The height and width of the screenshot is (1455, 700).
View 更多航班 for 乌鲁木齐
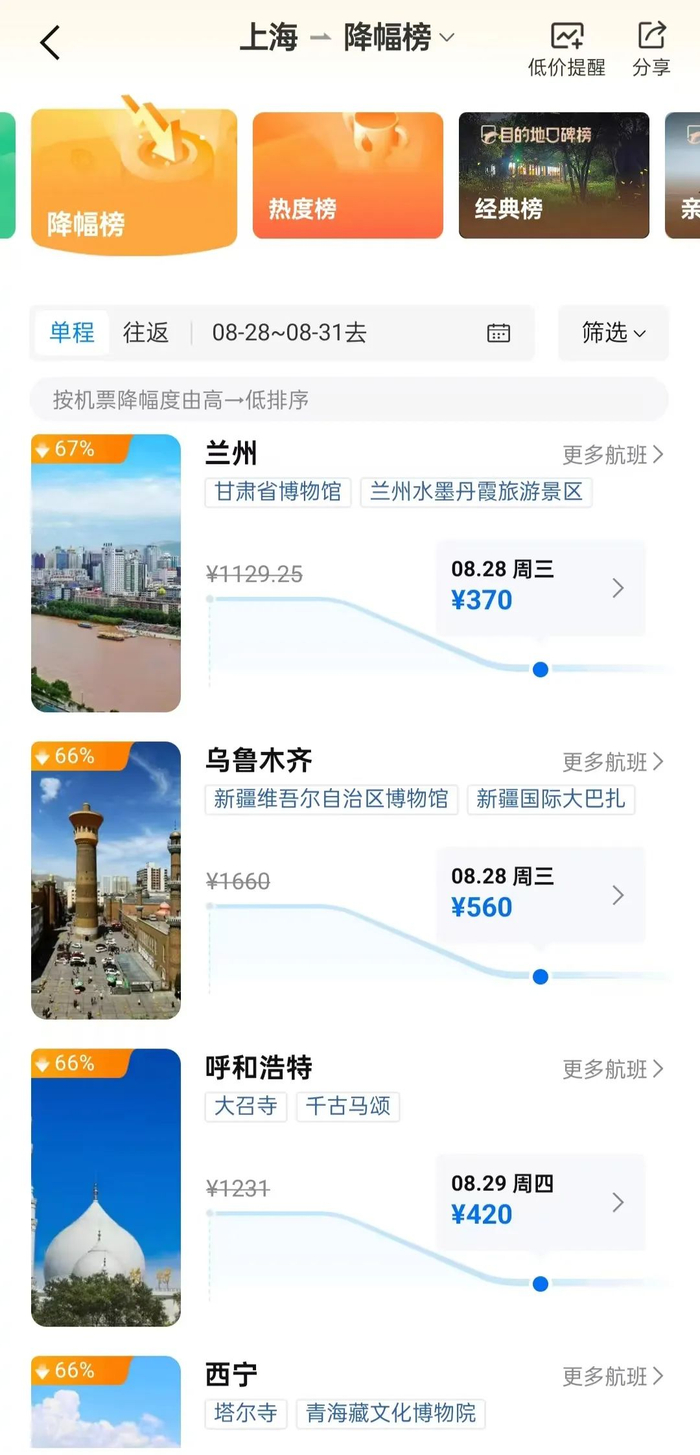(612, 762)
